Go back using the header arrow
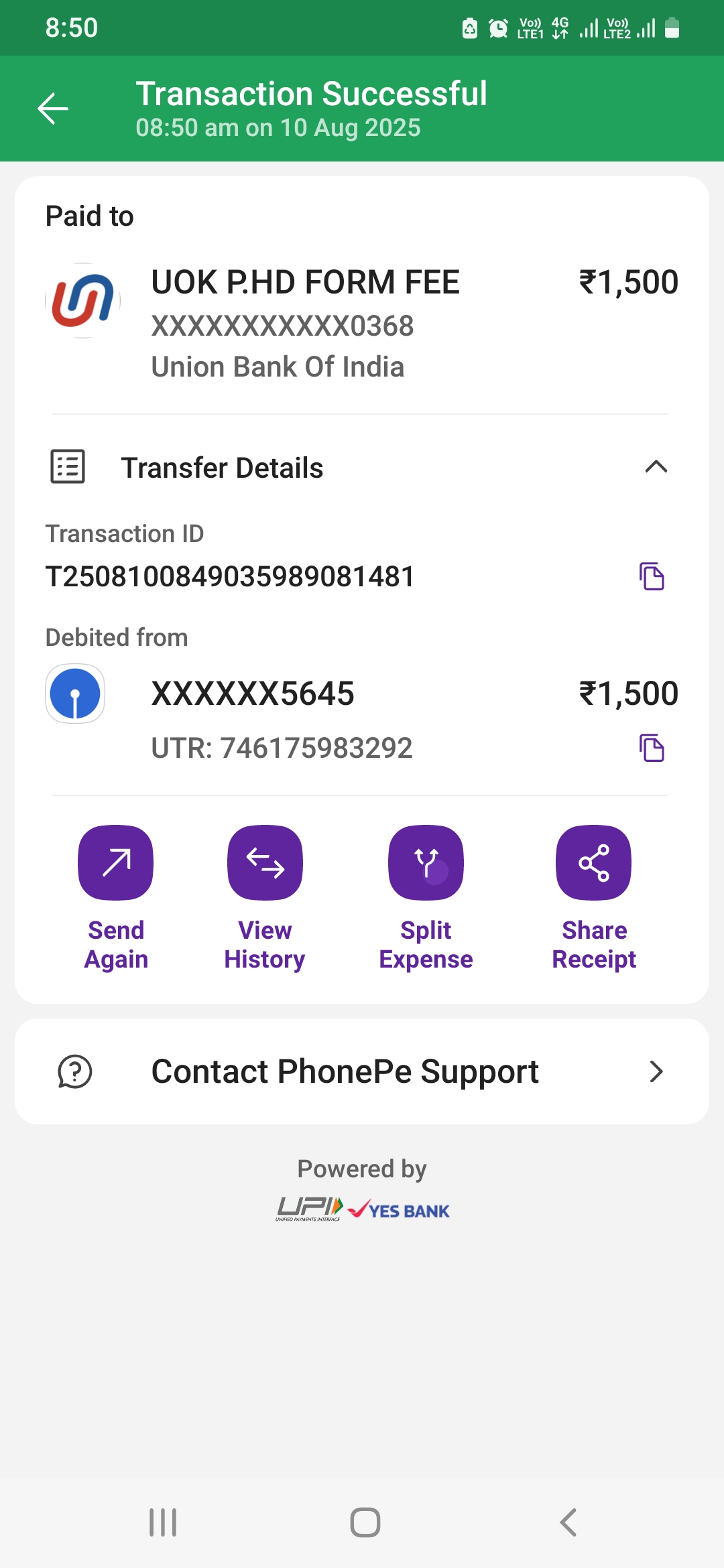 click(53, 109)
